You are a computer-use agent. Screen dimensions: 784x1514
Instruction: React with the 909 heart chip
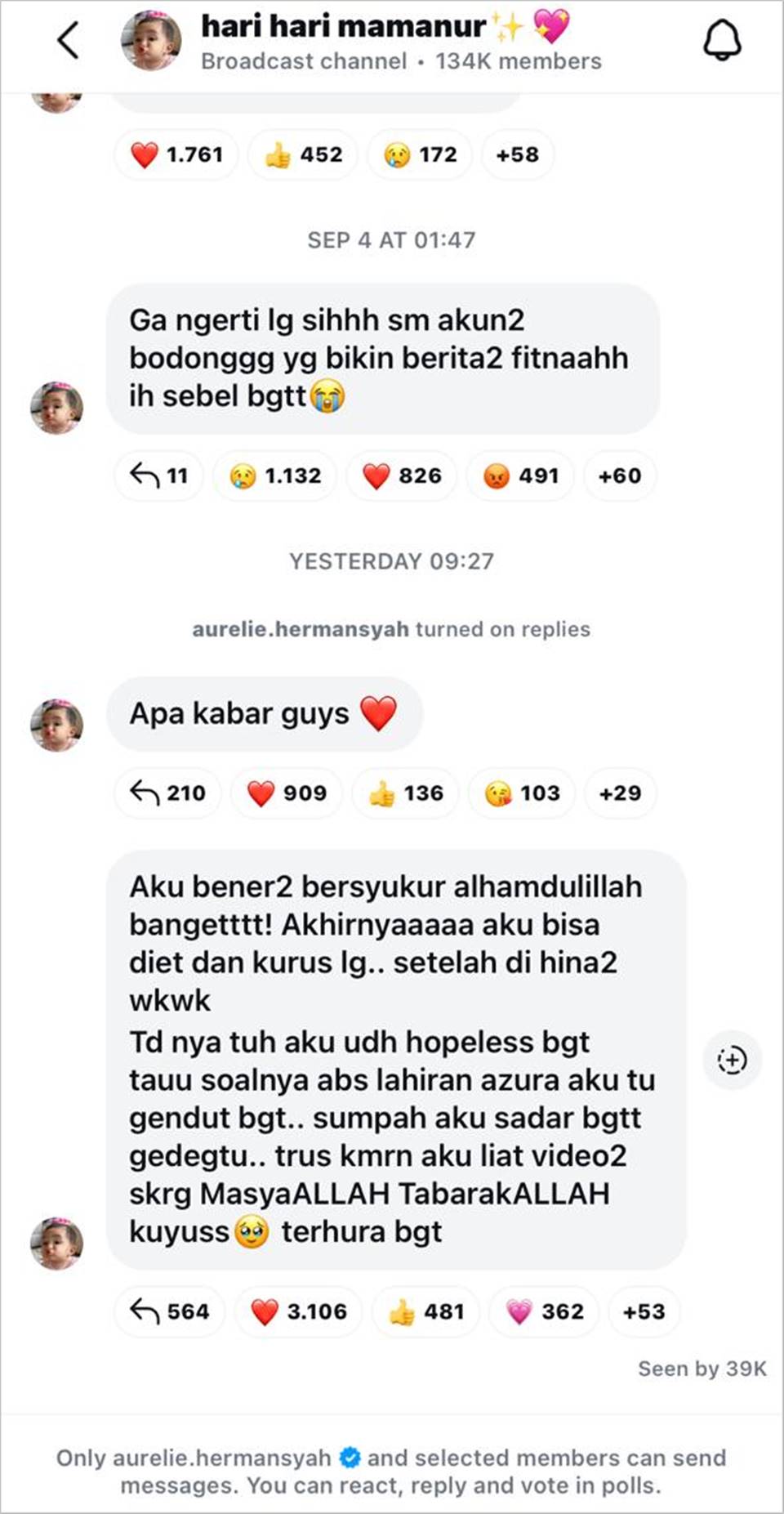click(x=287, y=793)
